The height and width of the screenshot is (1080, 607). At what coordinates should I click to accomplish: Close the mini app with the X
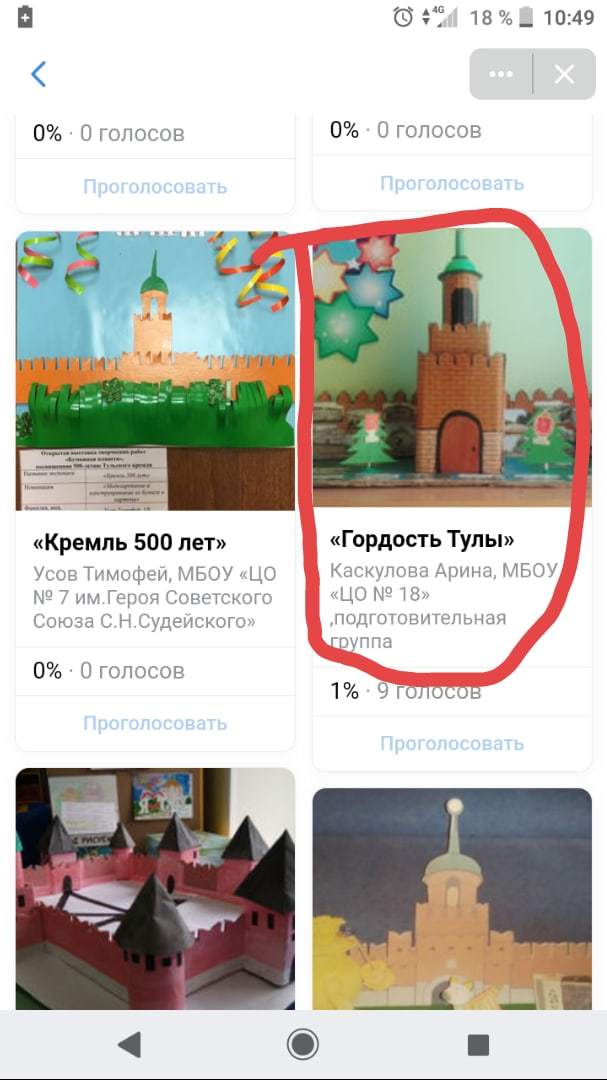coord(564,74)
